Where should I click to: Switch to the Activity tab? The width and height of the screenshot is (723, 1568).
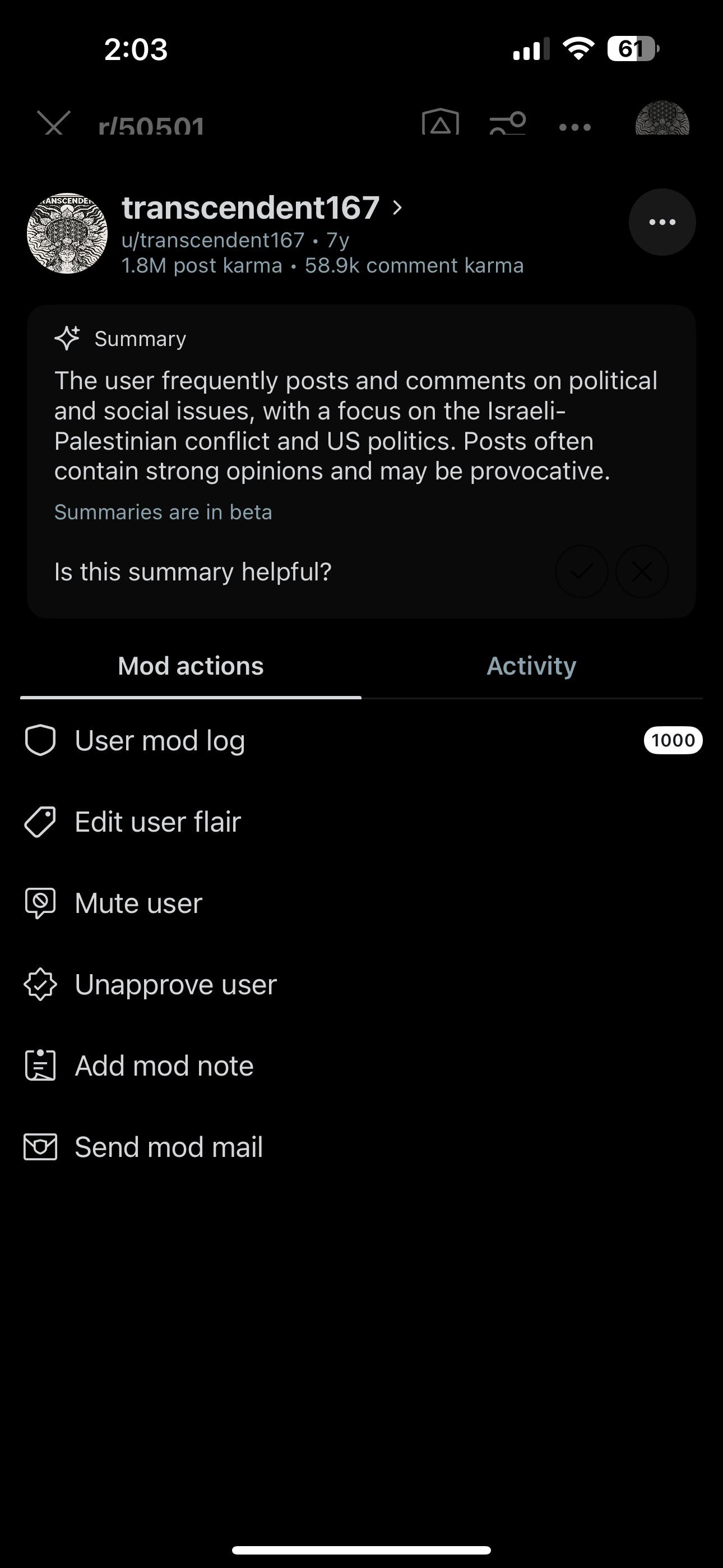(x=531, y=666)
